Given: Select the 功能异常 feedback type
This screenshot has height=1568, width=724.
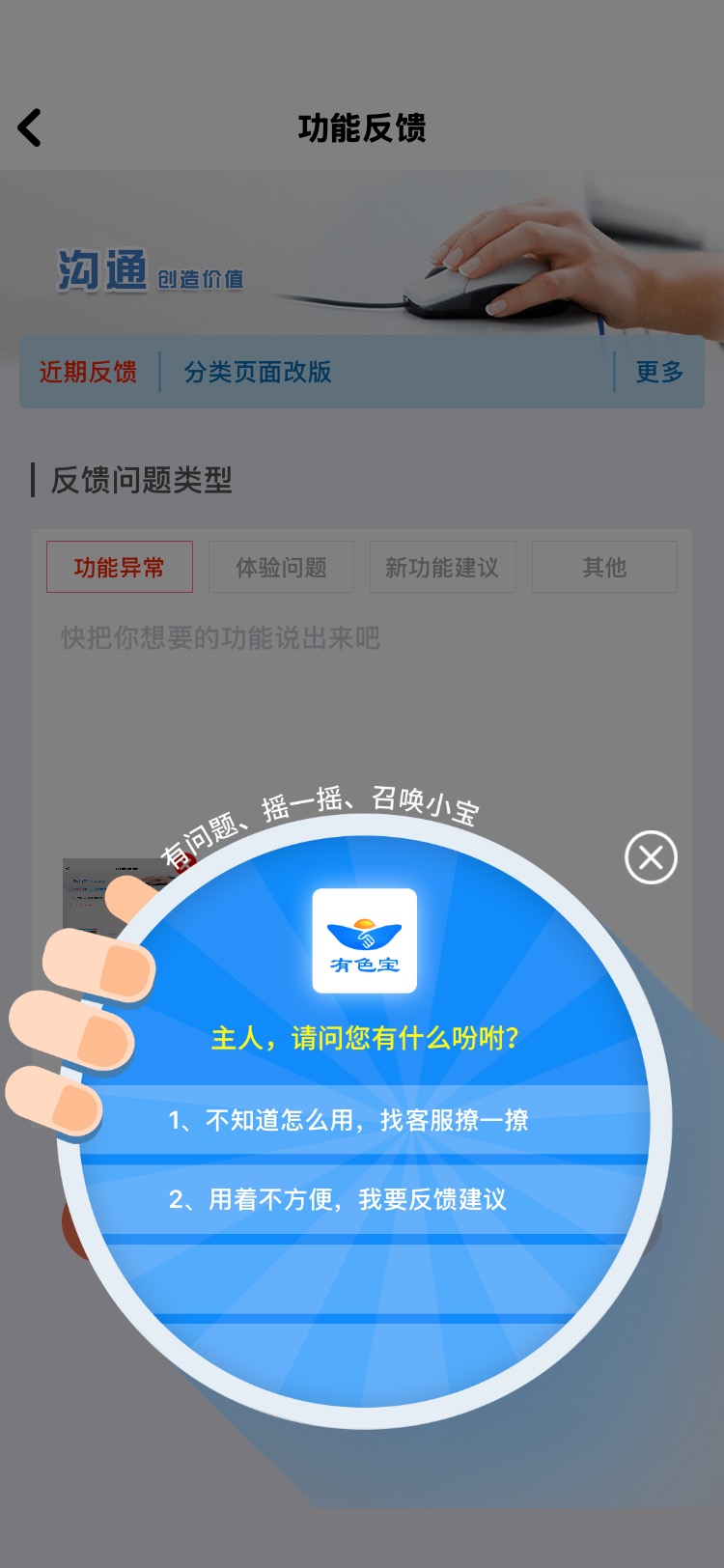Looking at the screenshot, I should [x=120, y=567].
